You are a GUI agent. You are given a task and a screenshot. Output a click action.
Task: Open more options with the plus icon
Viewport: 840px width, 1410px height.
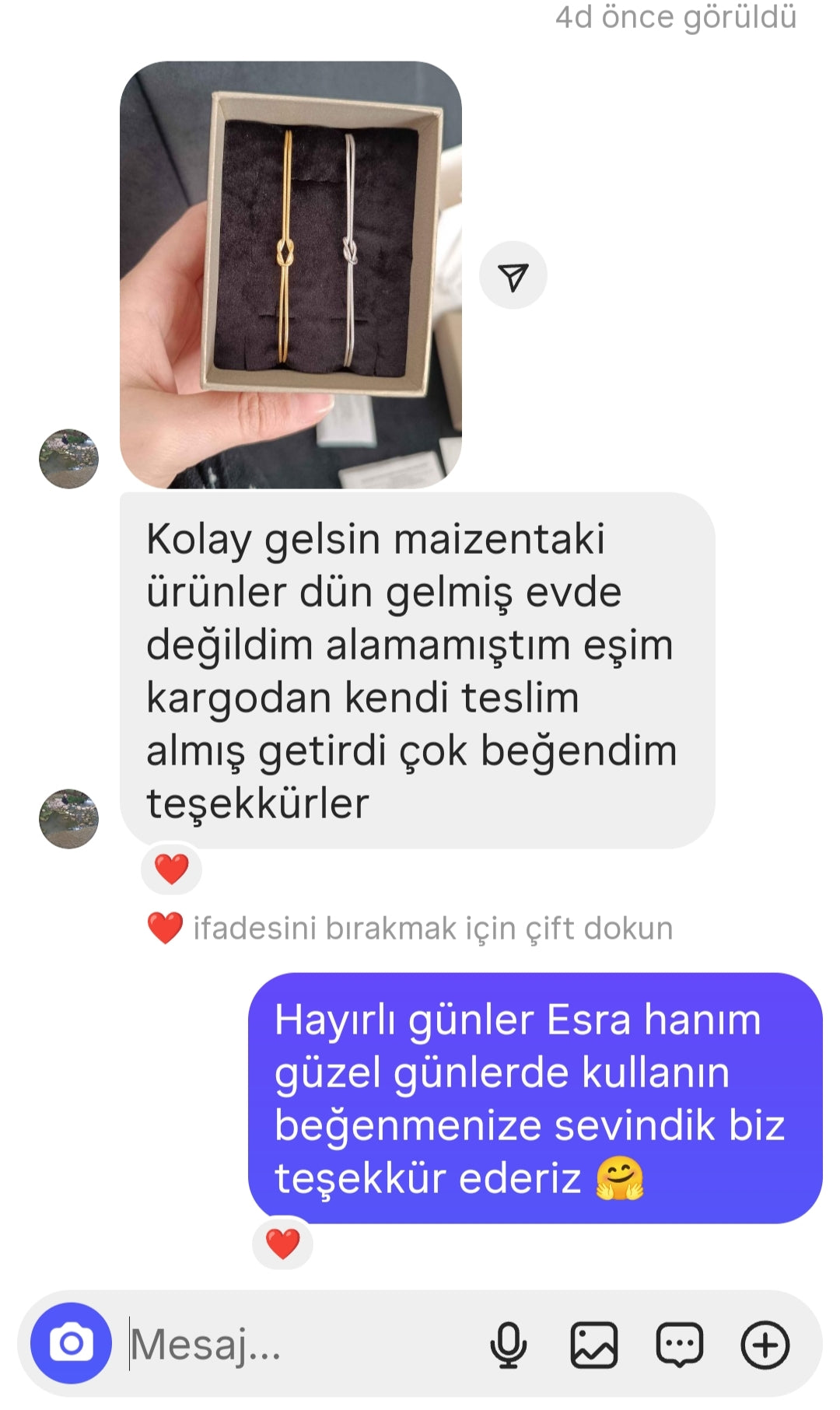pyautogui.click(x=765, y=1344)
